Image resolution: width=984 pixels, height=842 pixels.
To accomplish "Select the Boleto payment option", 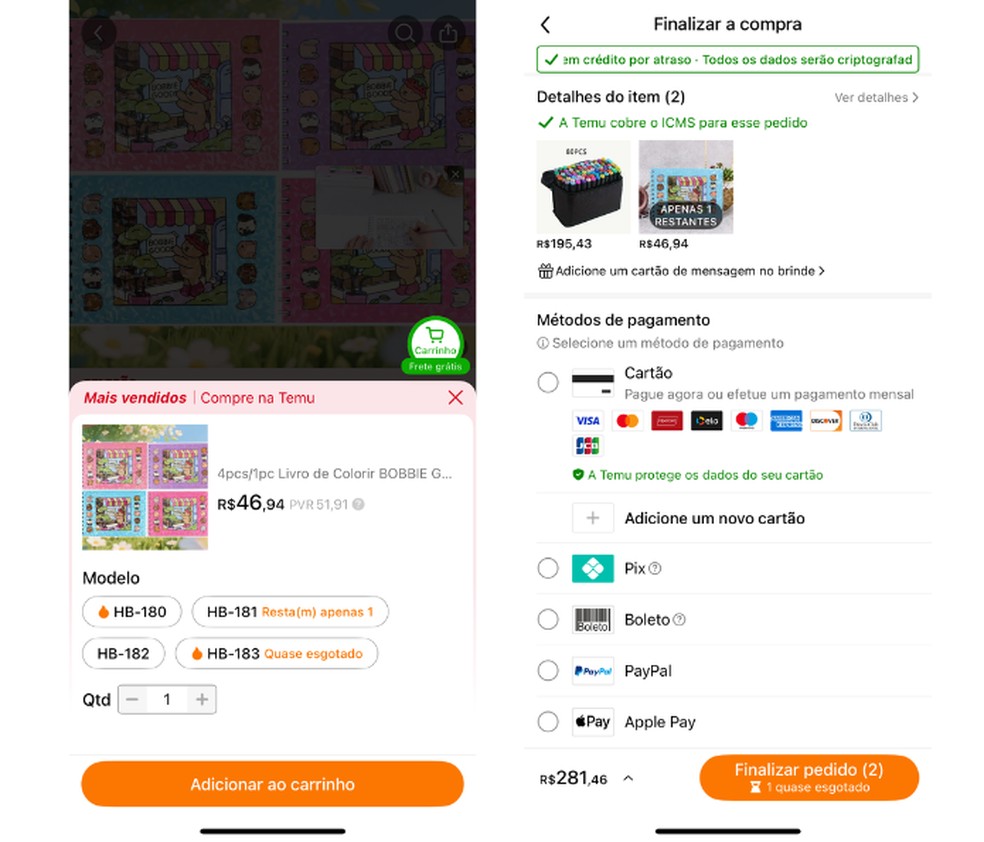I will click(x=548, y=620).
